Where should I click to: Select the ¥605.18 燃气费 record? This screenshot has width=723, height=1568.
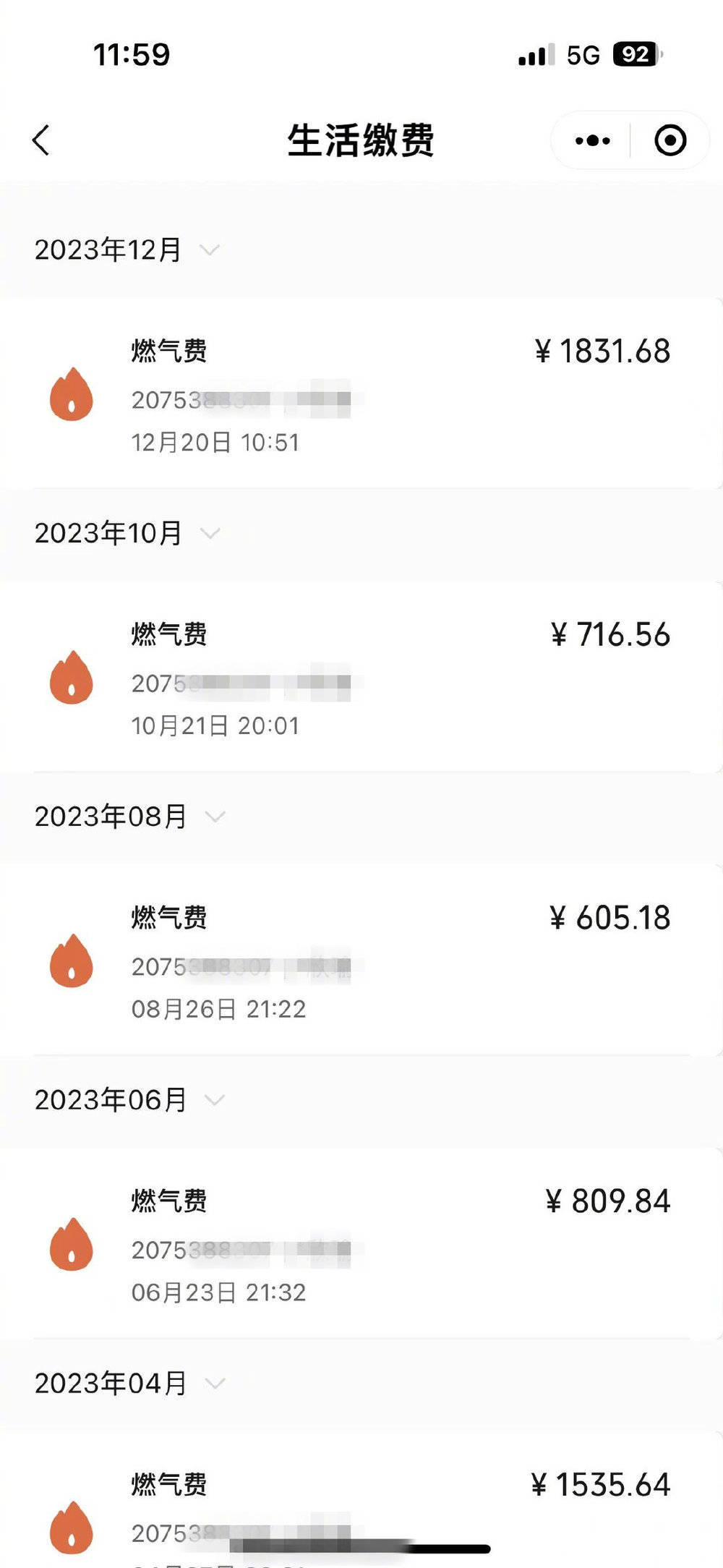pos(361,961)
